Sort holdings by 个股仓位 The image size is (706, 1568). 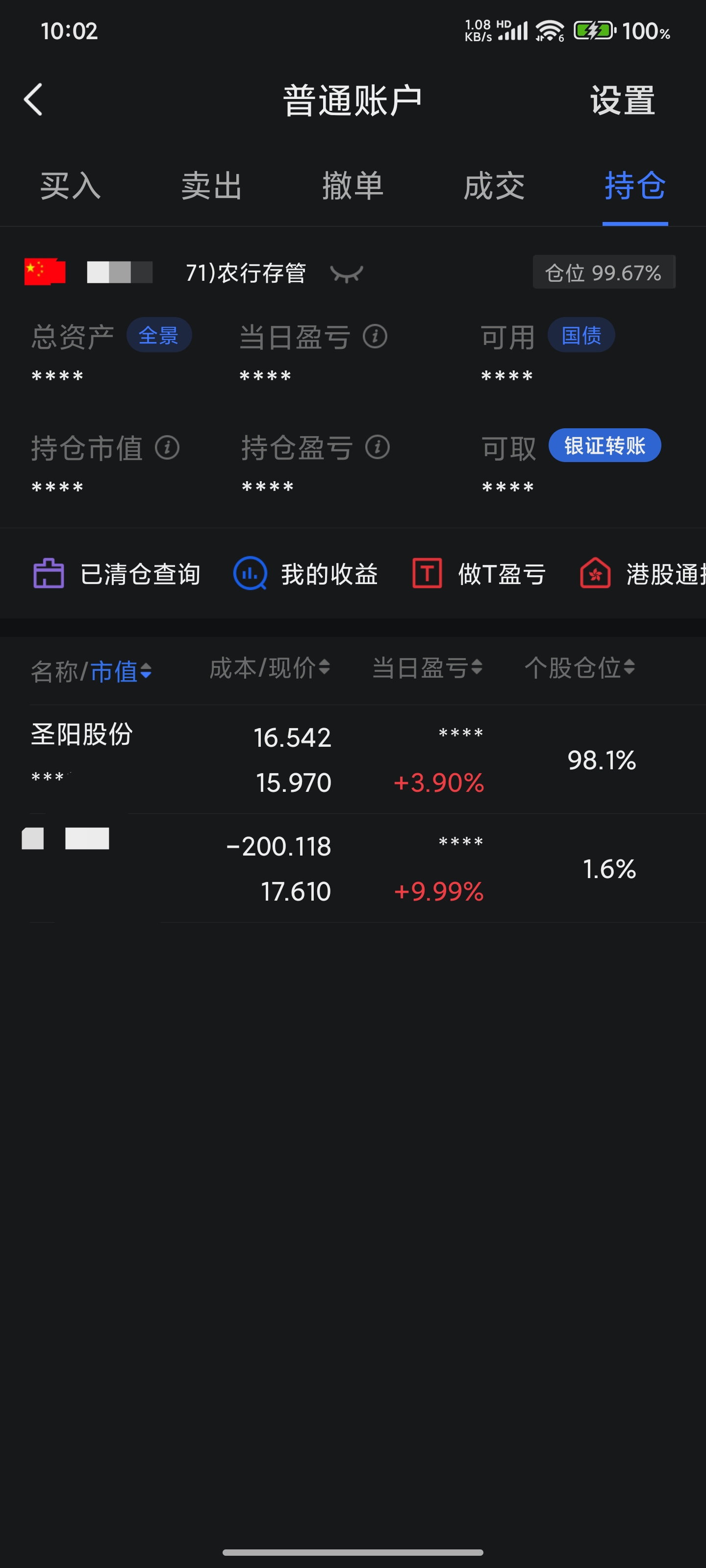(580, 668)
